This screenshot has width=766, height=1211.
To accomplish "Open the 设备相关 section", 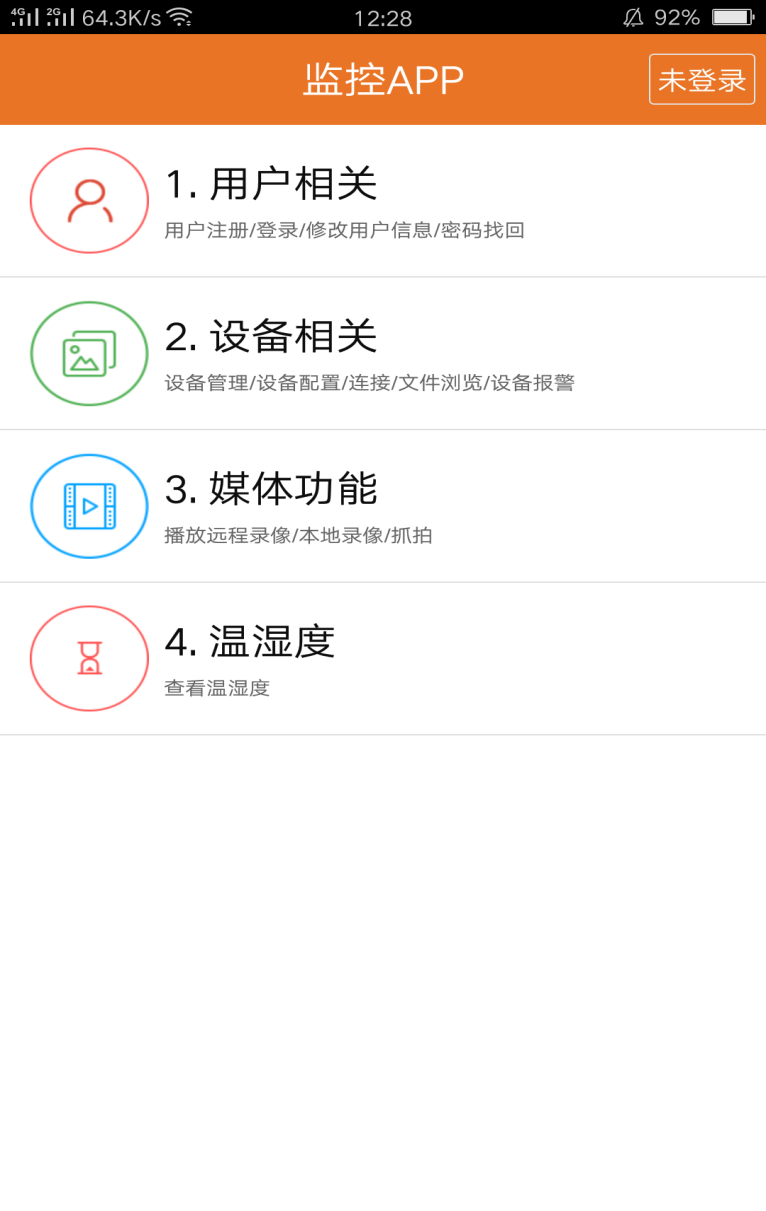I will (x=383, y=354).
